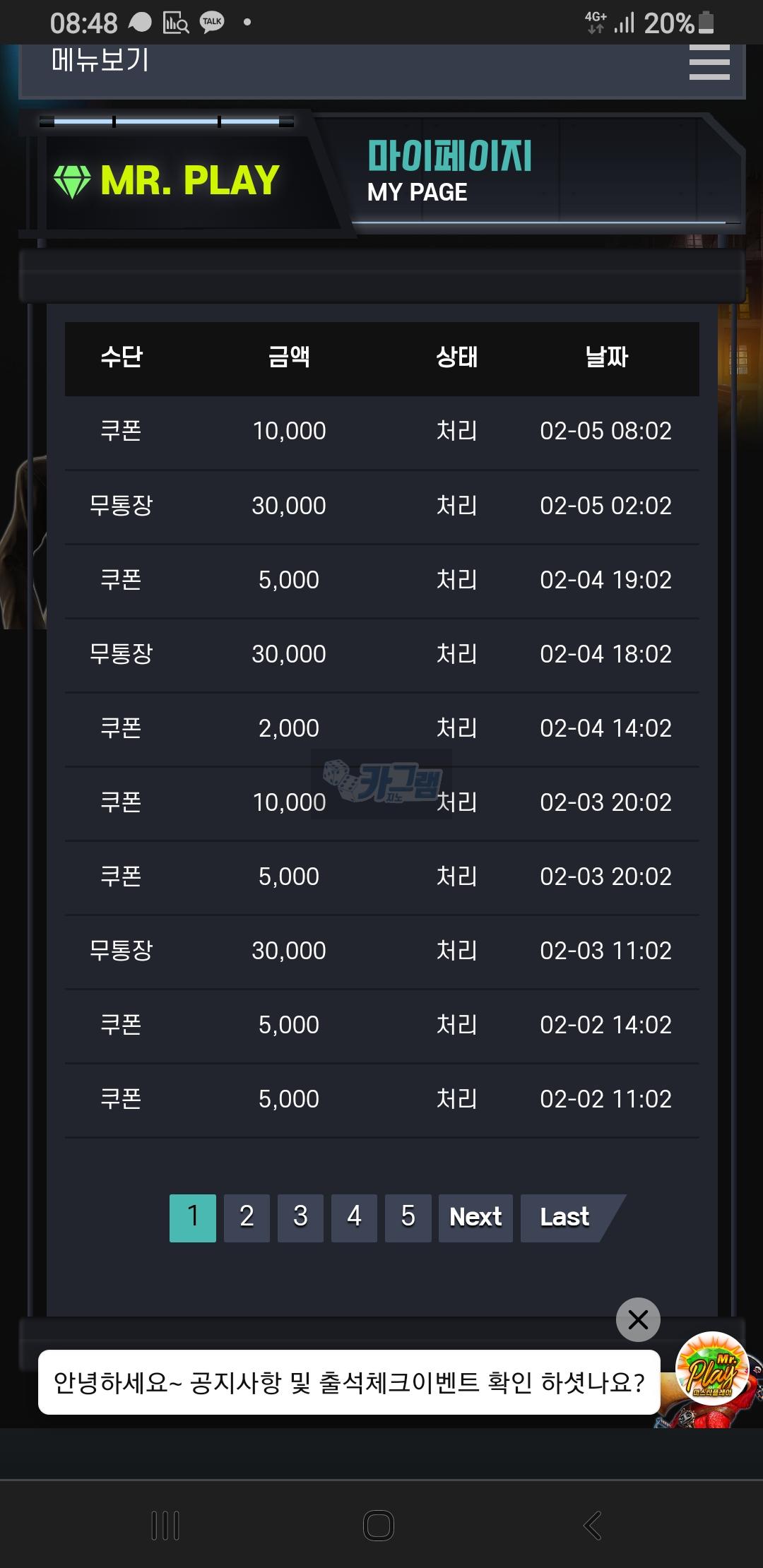Go to page 2

[247, 1218]
